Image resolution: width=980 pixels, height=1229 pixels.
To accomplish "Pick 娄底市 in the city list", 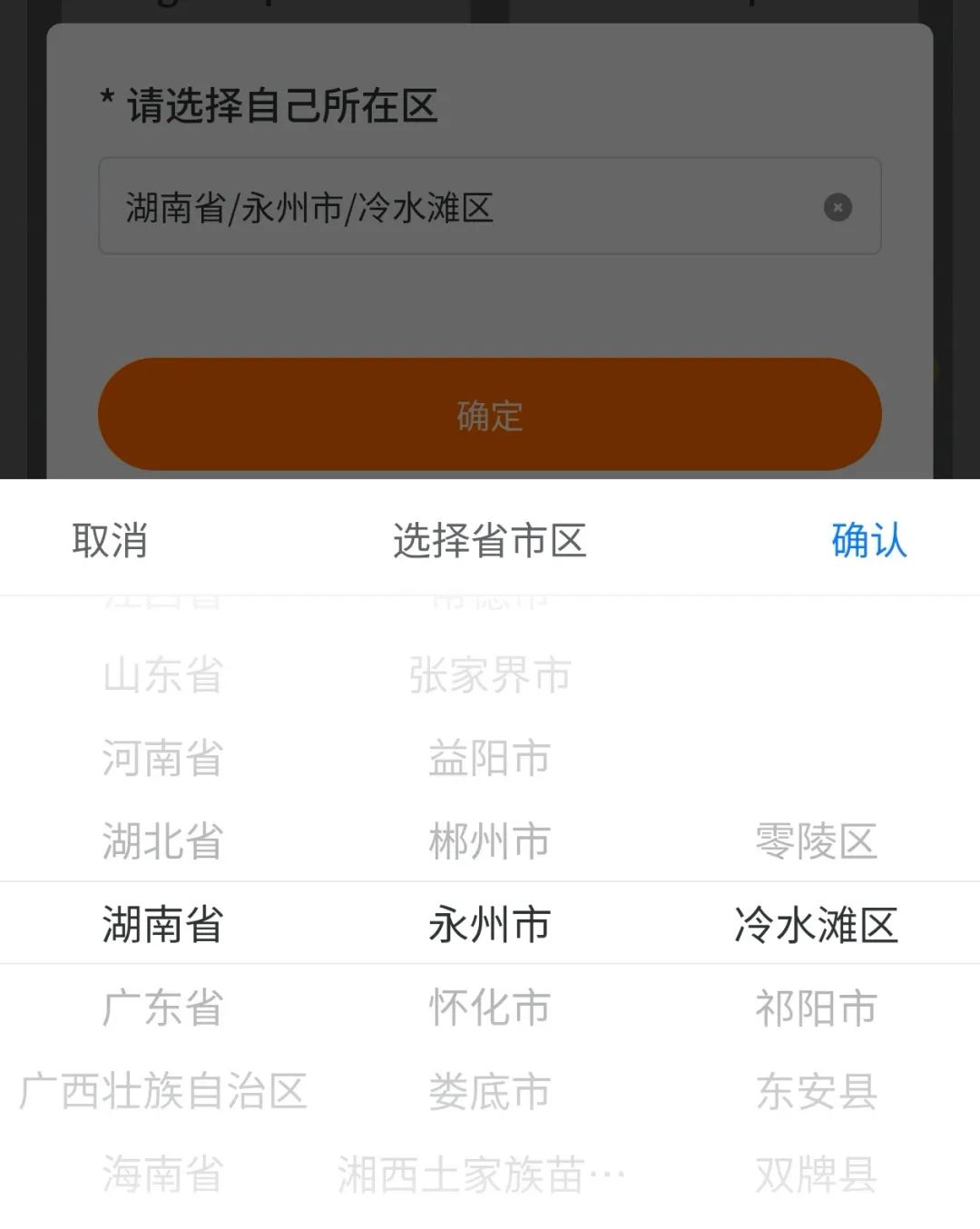I will coord(489,1091).
